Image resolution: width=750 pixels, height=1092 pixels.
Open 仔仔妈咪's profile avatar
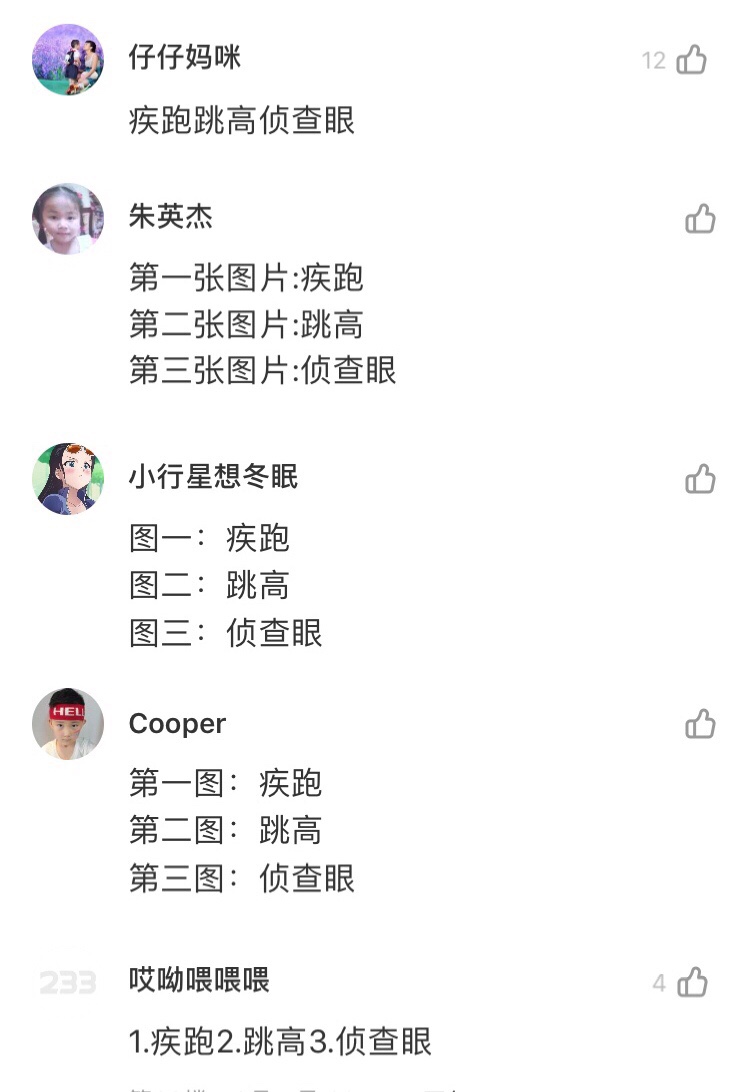(x=68, y=60)
